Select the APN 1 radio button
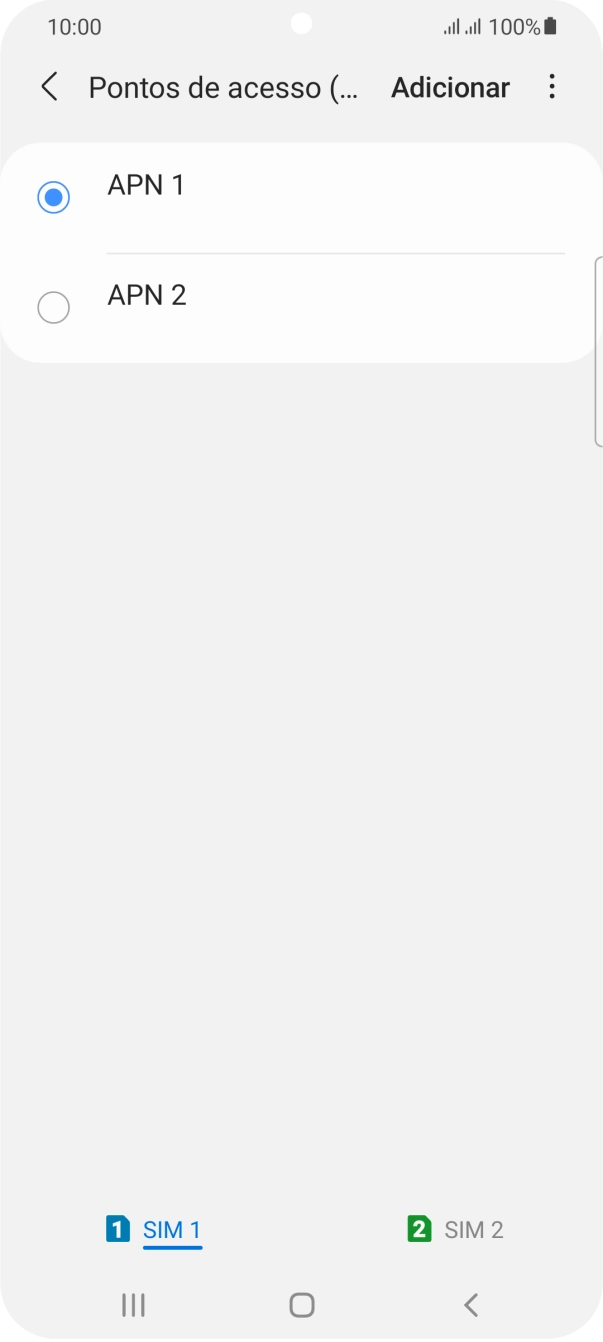603x1342 pixels. 53,198
